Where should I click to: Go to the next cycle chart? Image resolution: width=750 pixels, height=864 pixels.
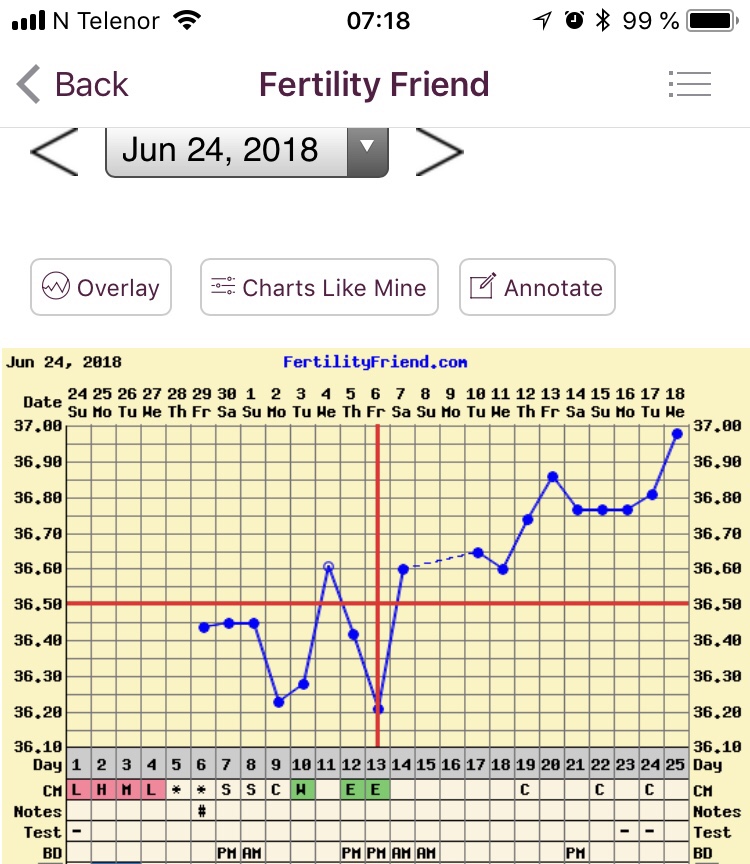pyautogui.click(x=440, y=152)
